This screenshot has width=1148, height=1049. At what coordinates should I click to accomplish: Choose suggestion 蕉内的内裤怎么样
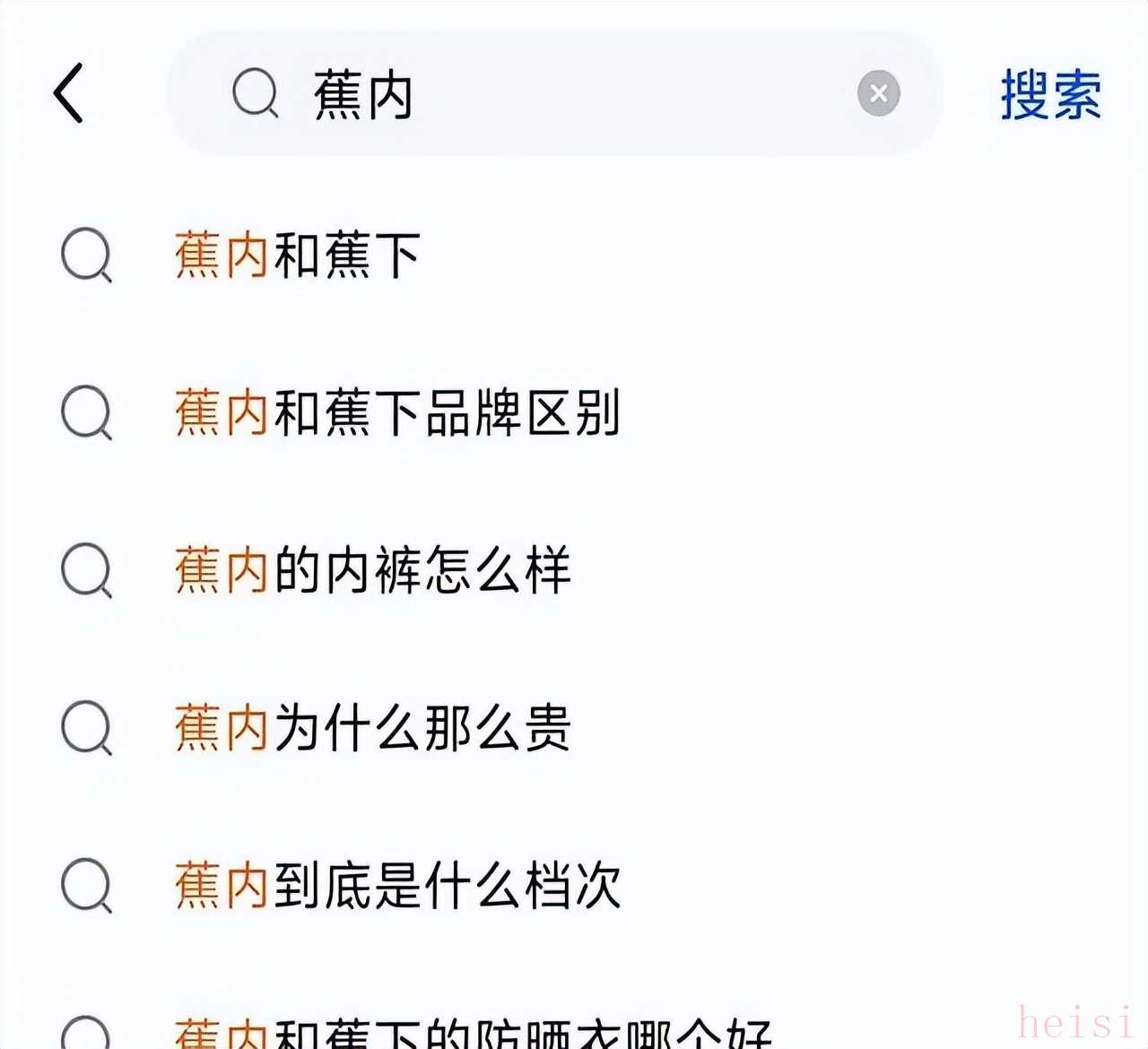click(372, 570)
